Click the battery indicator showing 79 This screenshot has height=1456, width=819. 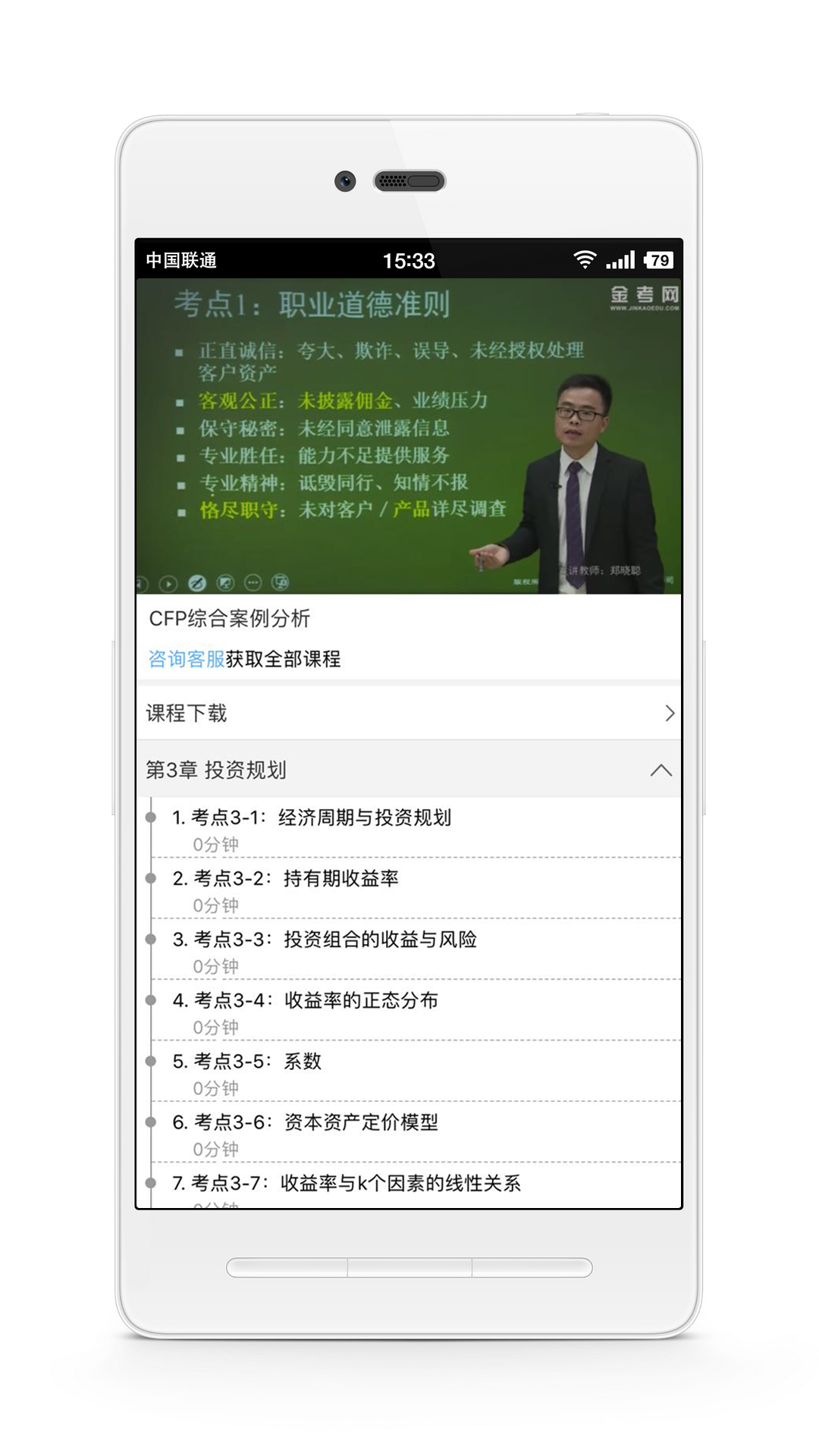point(658,260)
